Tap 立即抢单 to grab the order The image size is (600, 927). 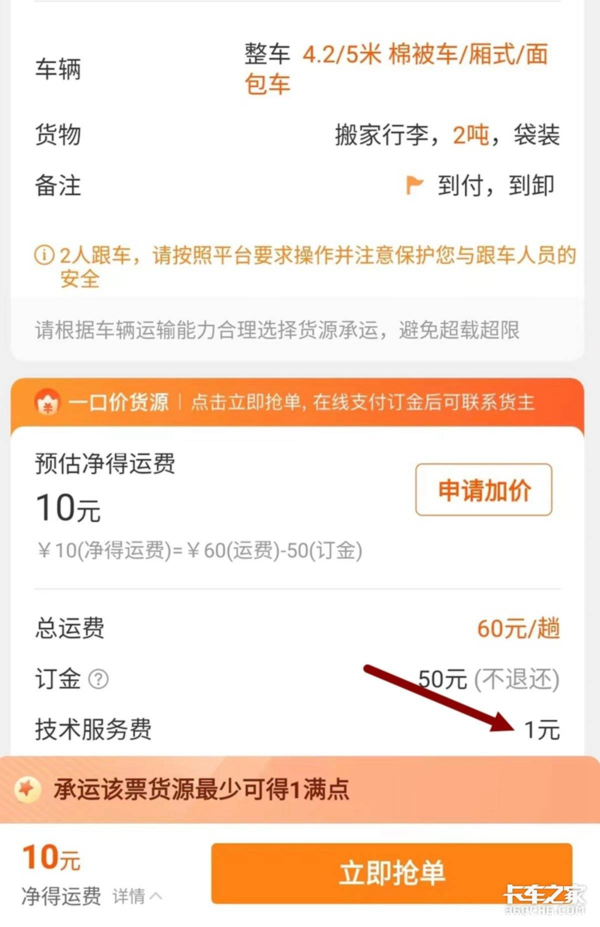(391, 872)
